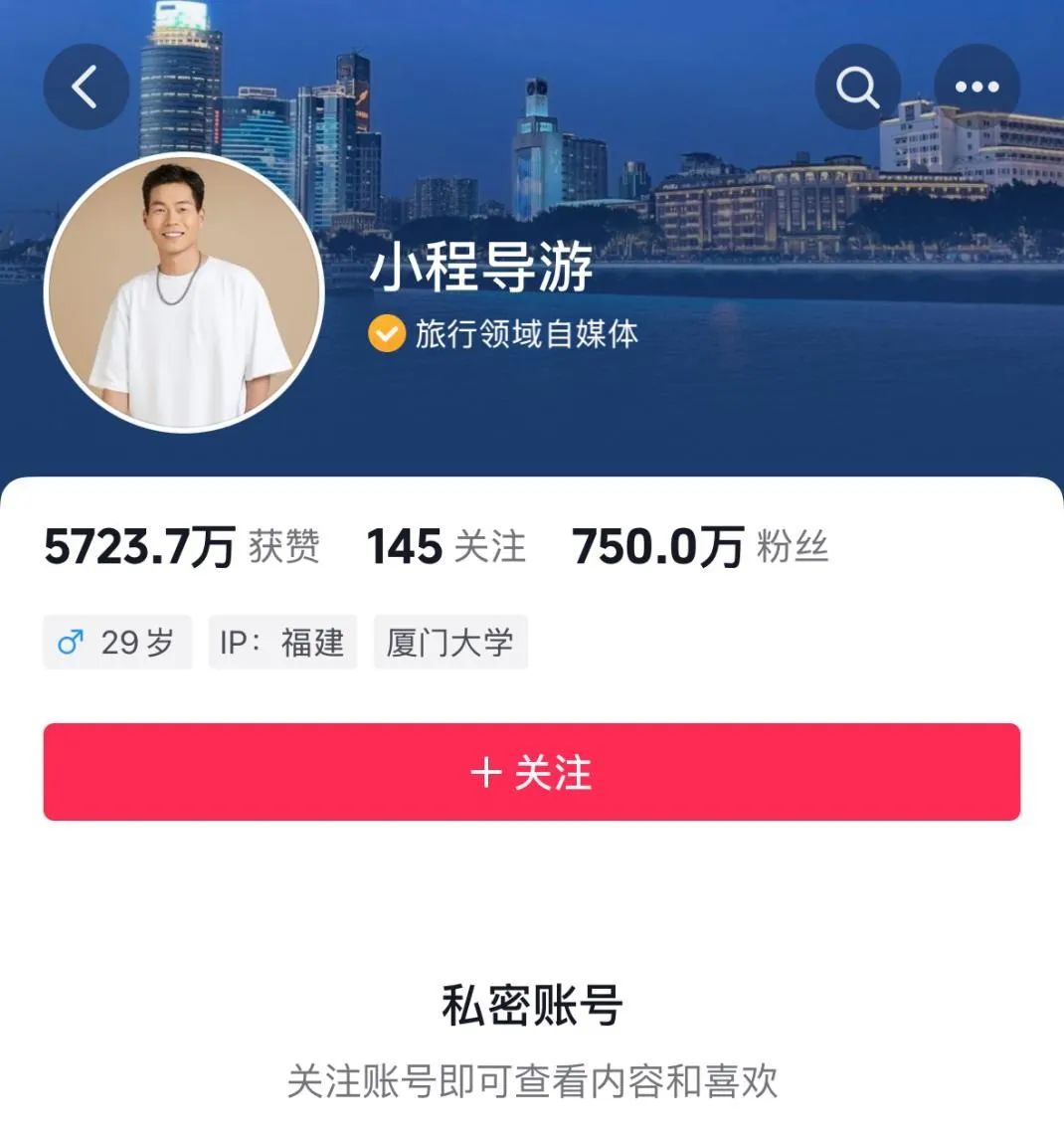Open the 750.0万 粉丝 followers list

click(699, 547)
